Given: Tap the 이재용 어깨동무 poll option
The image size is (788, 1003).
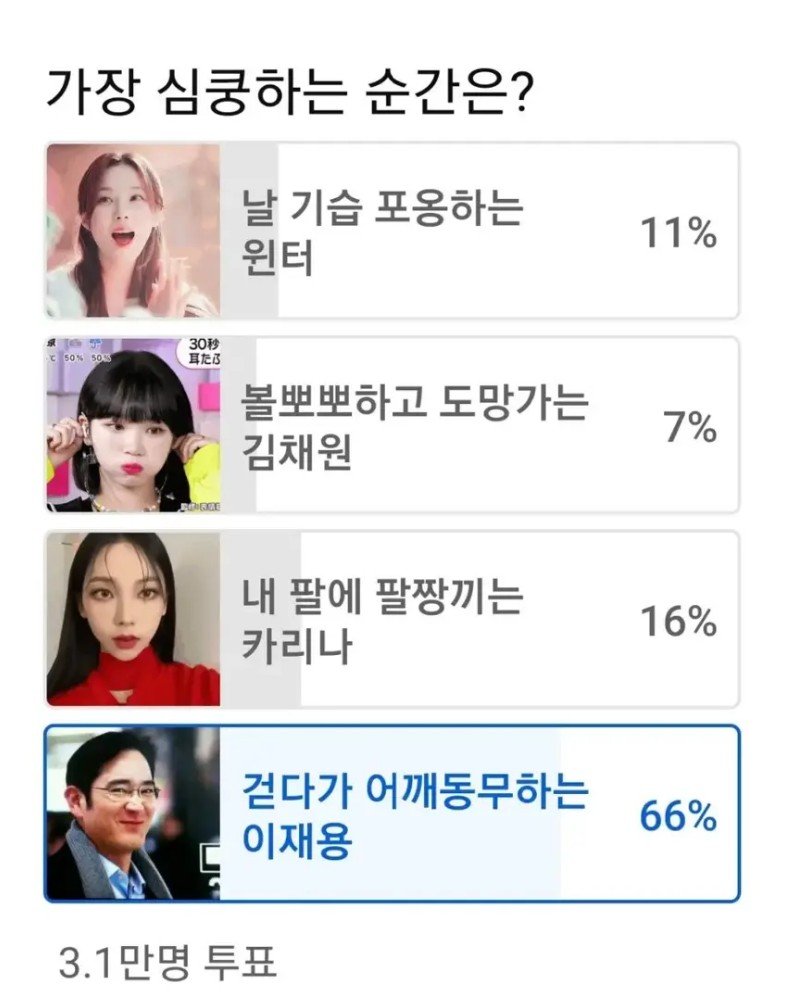Looking at the screenshot, I should (x=392, y=814).
